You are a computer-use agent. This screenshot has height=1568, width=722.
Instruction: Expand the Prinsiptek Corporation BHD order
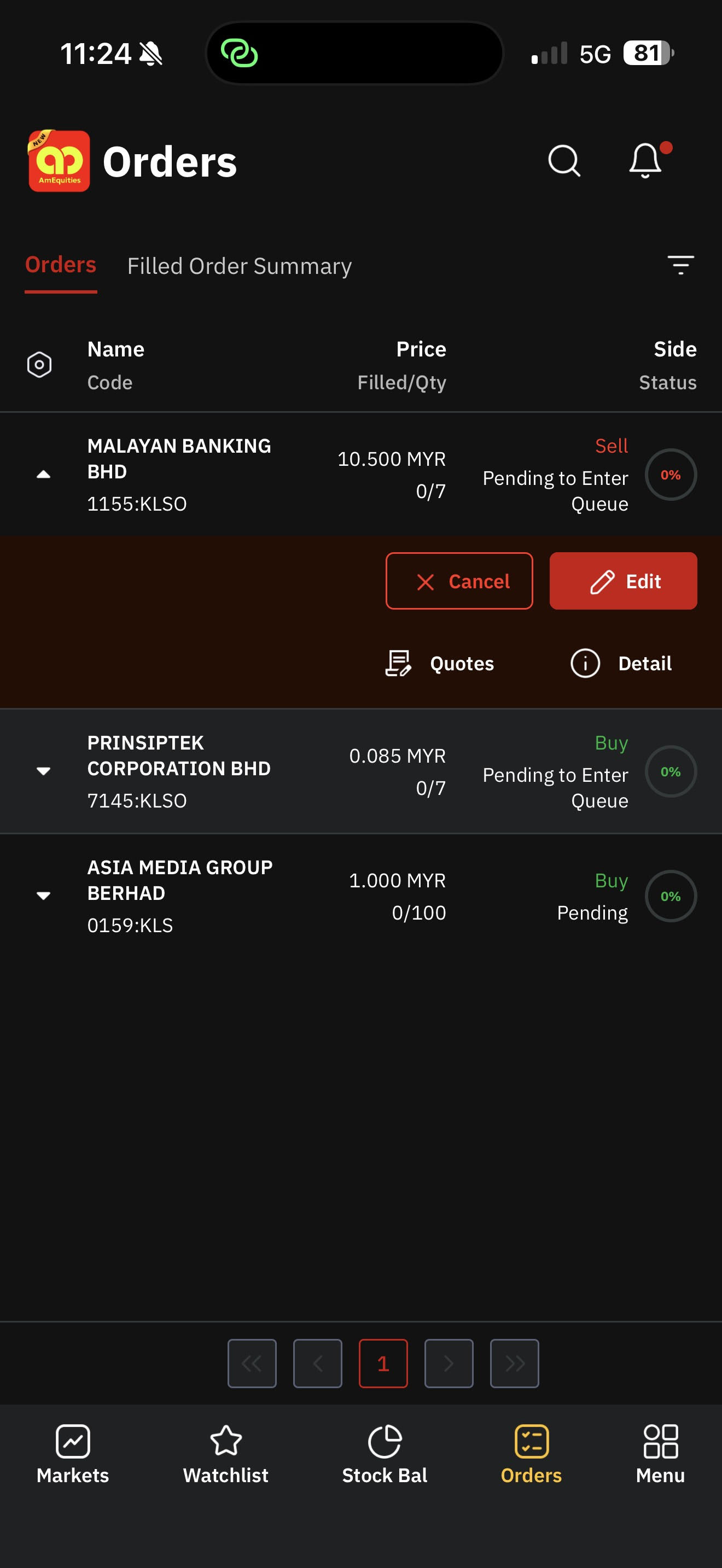[x=43, y=771]
